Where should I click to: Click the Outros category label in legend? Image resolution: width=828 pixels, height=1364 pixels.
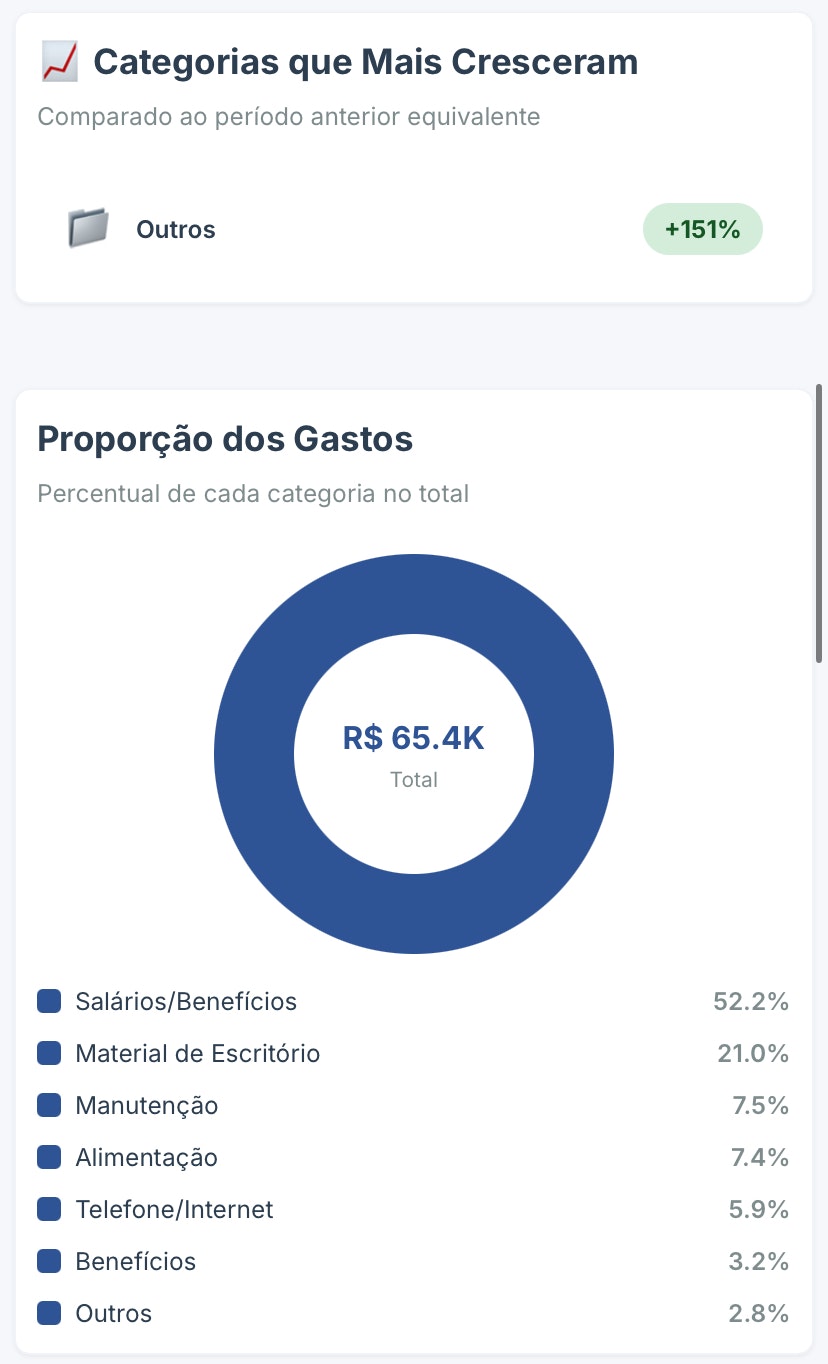pos(116,1312)
